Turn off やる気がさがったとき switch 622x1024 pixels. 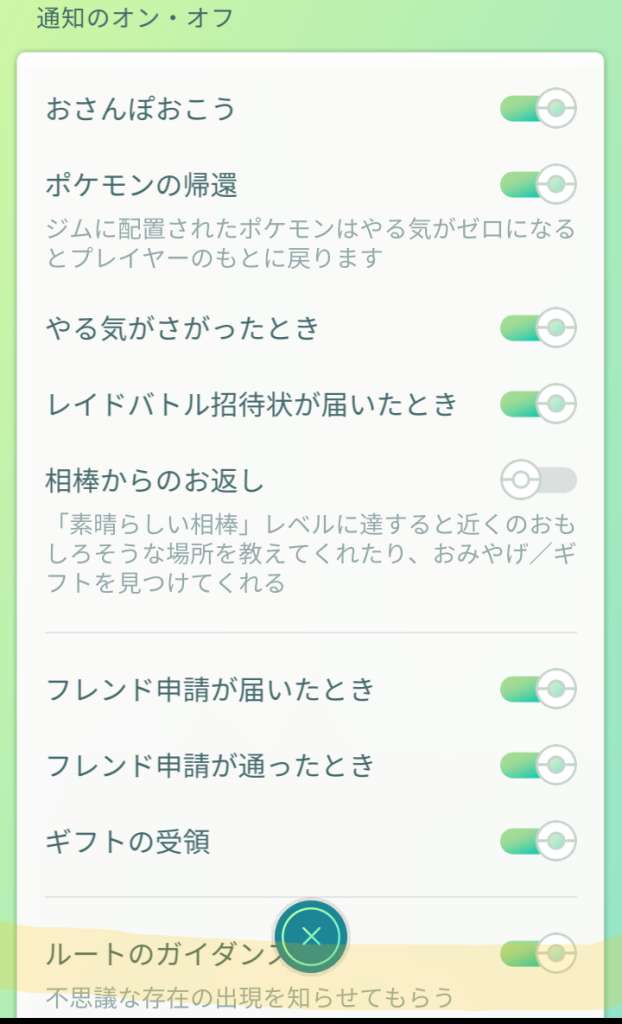pos(538,327)
